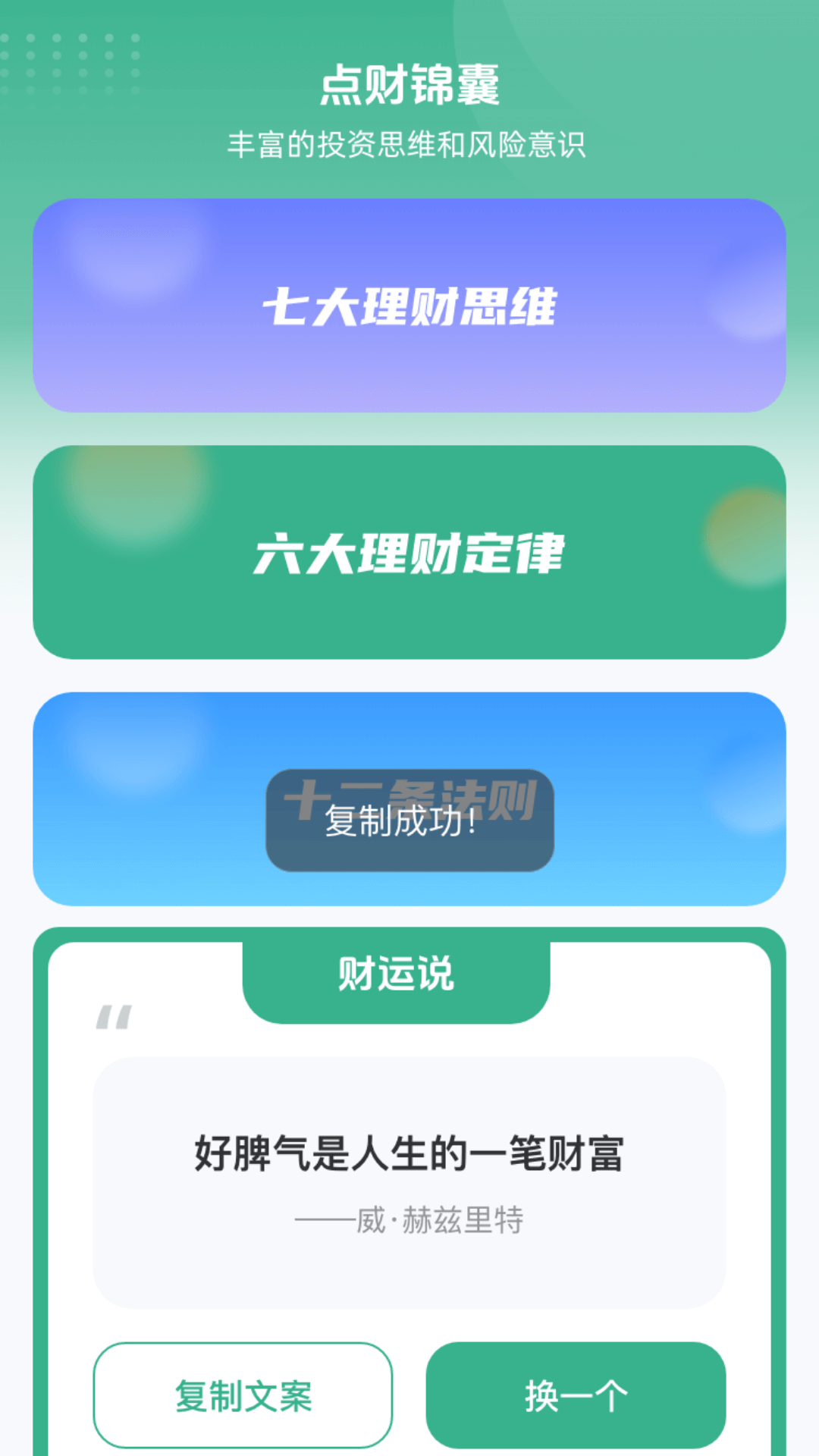The width and height of the screenshot is (819, 1456).
Task: Tap the 复制文案 button
Action: coord(243,1395)
